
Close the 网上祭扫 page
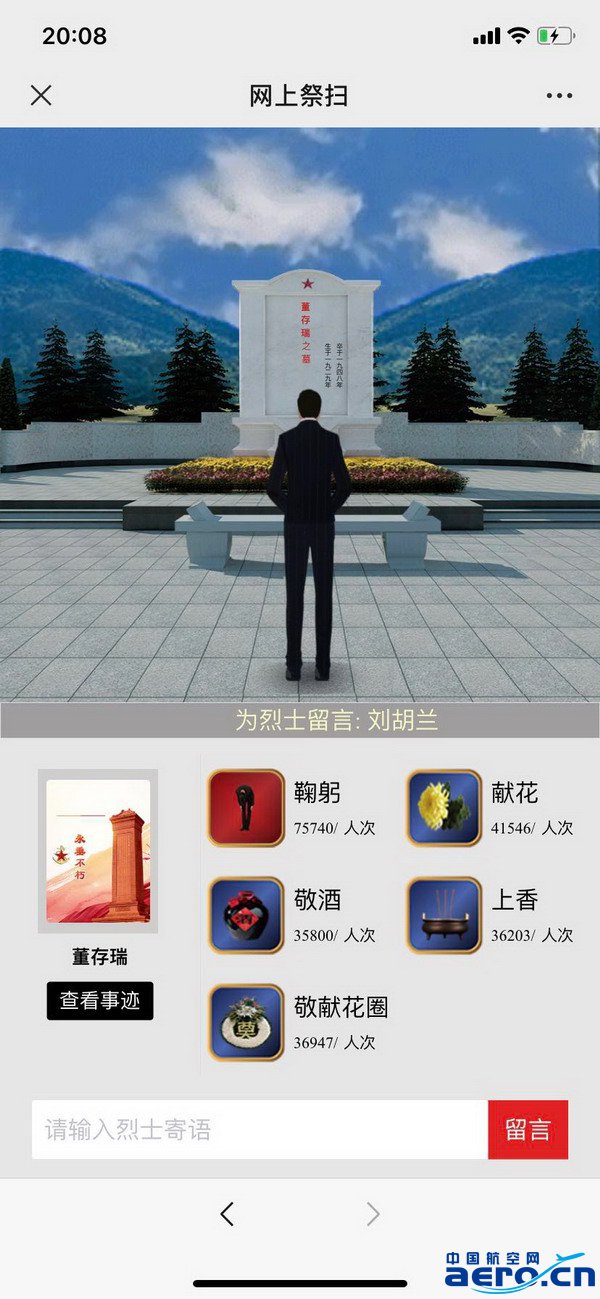pos(41,96)
